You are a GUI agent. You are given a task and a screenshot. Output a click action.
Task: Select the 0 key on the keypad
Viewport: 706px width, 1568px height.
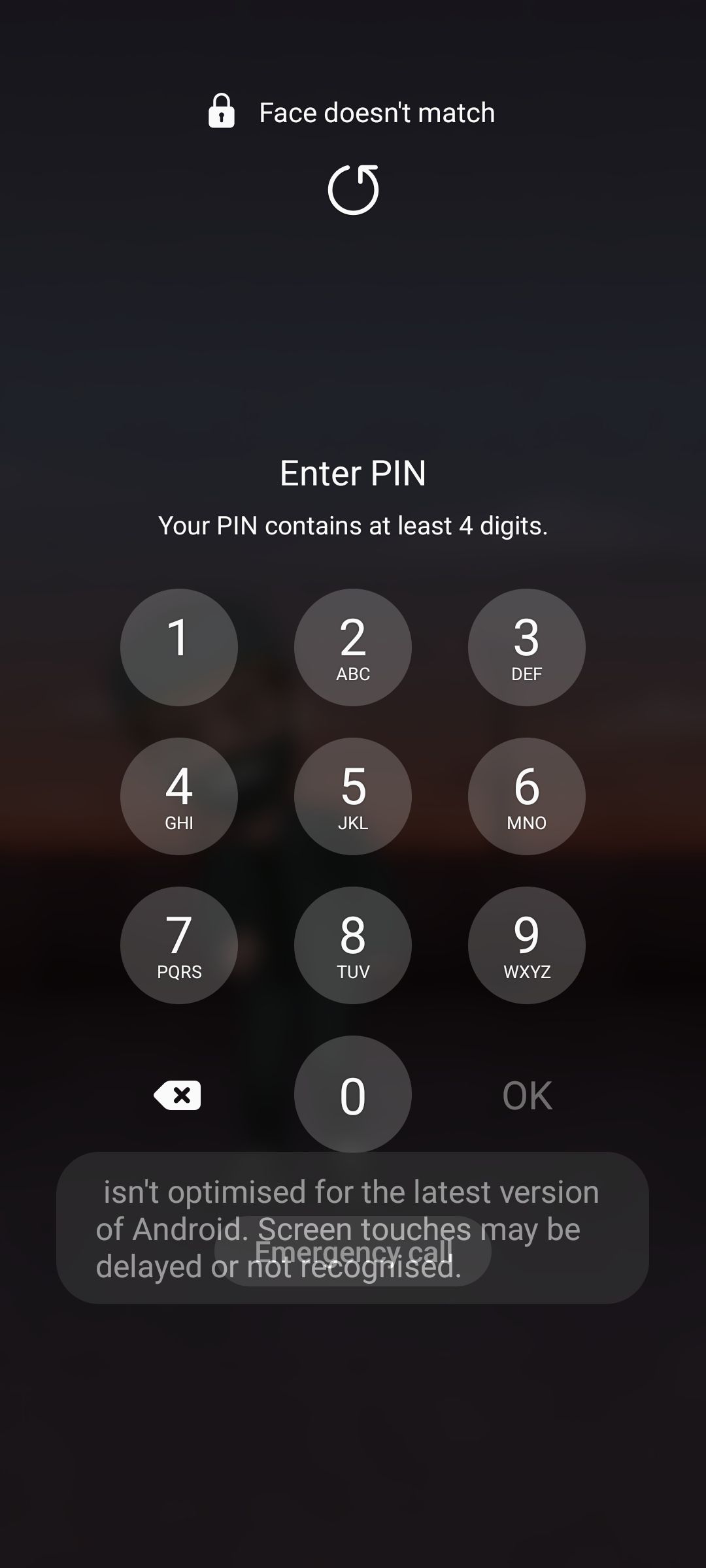353,1096
